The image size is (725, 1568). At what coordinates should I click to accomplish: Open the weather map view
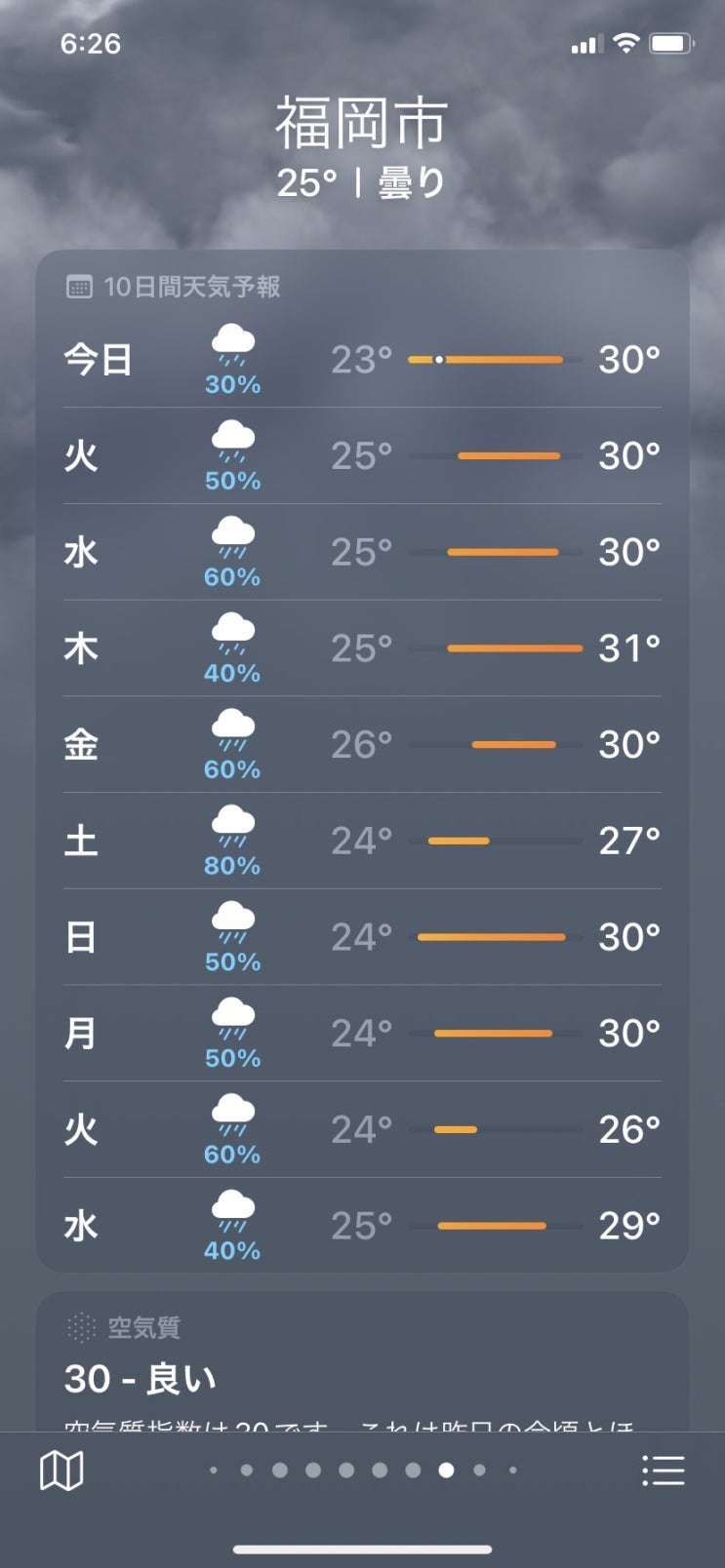pos(61,1470)
